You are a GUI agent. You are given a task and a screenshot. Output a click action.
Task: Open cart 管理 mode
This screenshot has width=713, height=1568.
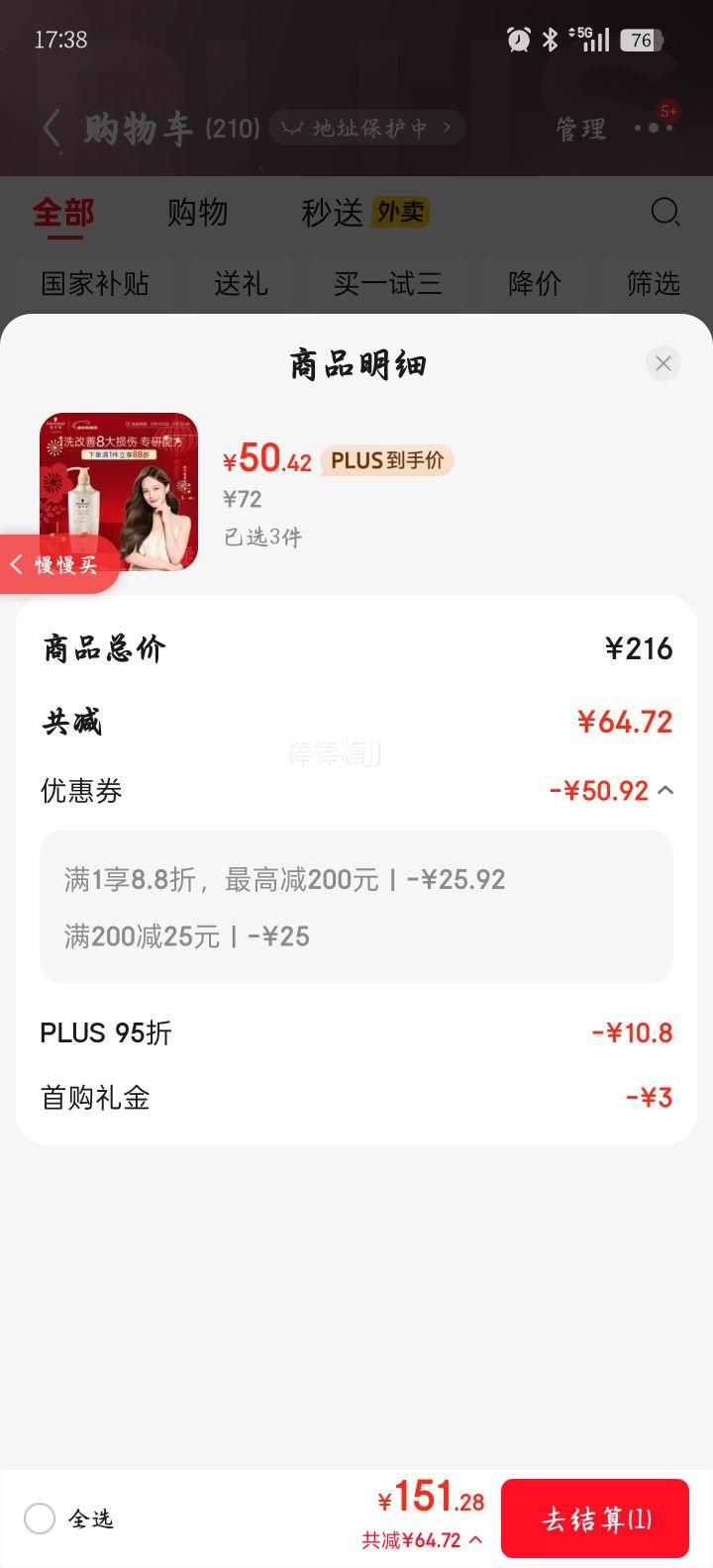[580, 129]
